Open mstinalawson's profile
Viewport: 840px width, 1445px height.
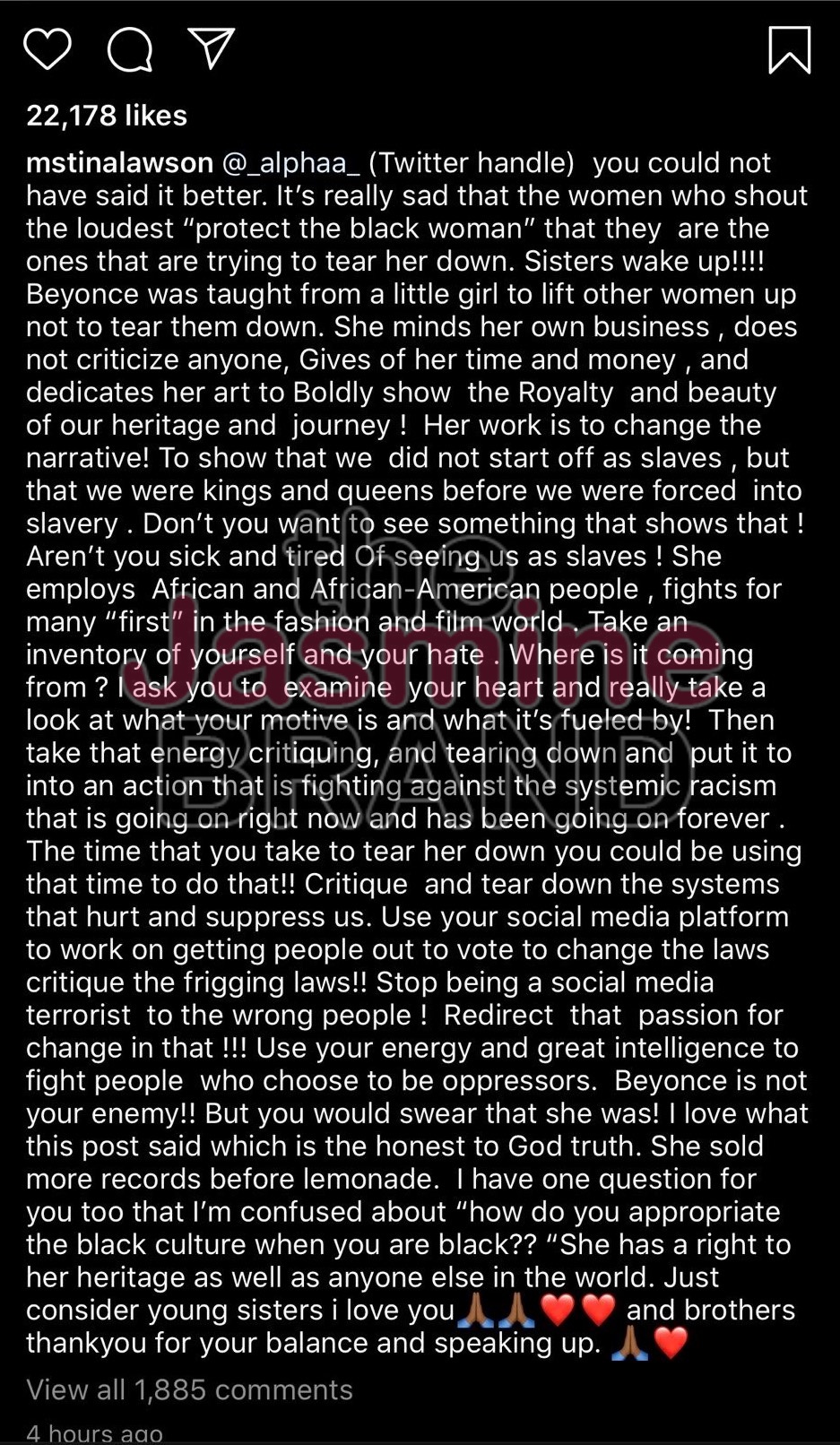coord(119,163)
